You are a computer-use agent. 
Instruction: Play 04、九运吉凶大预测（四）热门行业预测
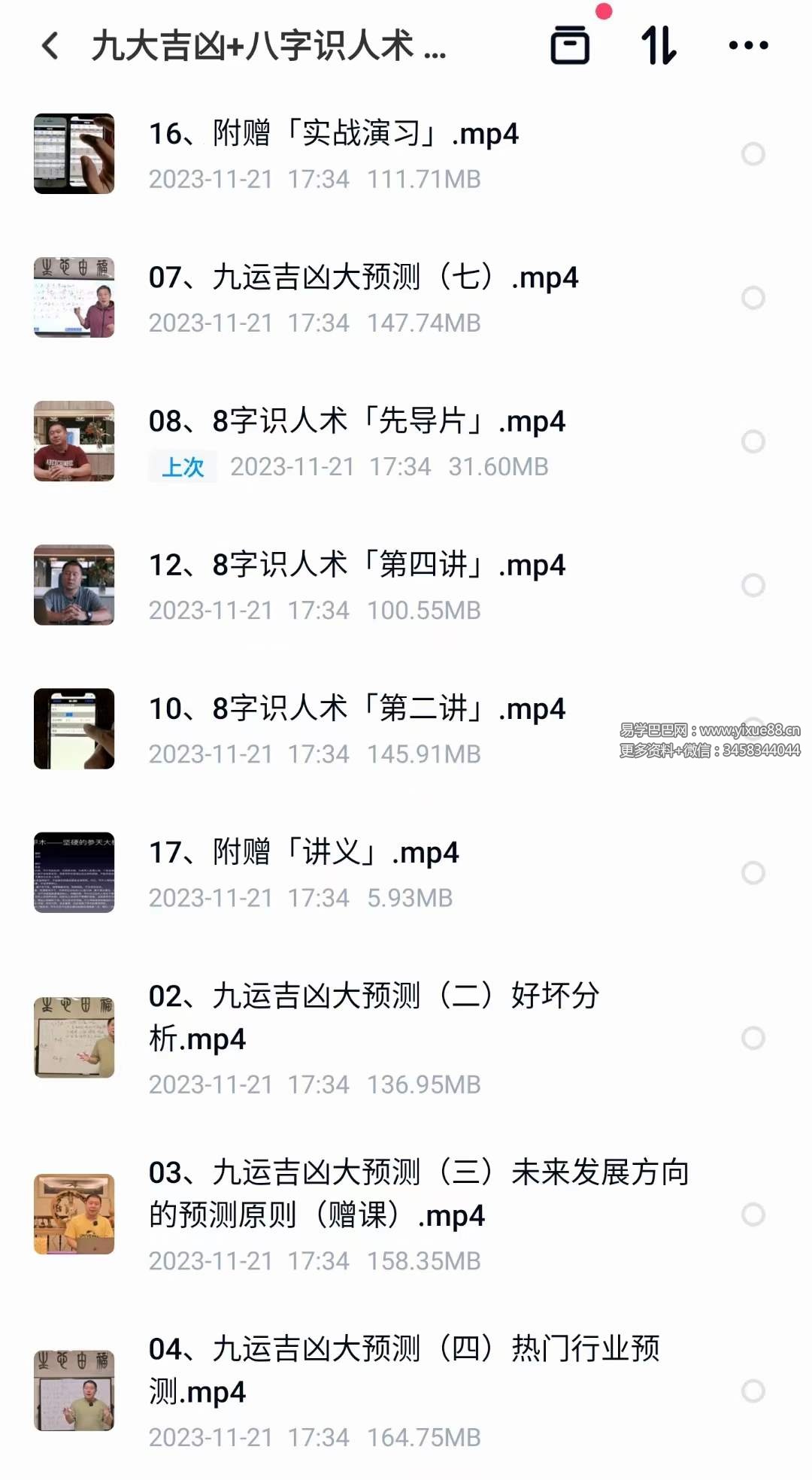click(x=404, y=1369)
